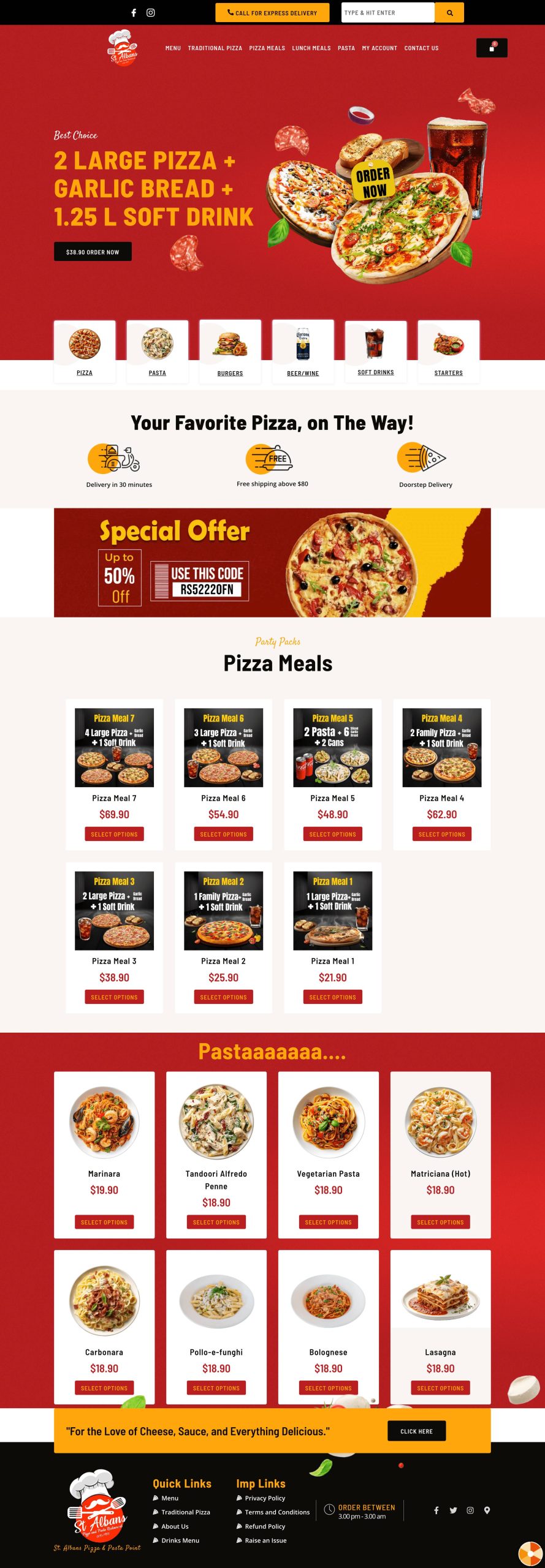Go to Traditional Pizza in the header menu
545x1568 pixels.
[215, 48]
